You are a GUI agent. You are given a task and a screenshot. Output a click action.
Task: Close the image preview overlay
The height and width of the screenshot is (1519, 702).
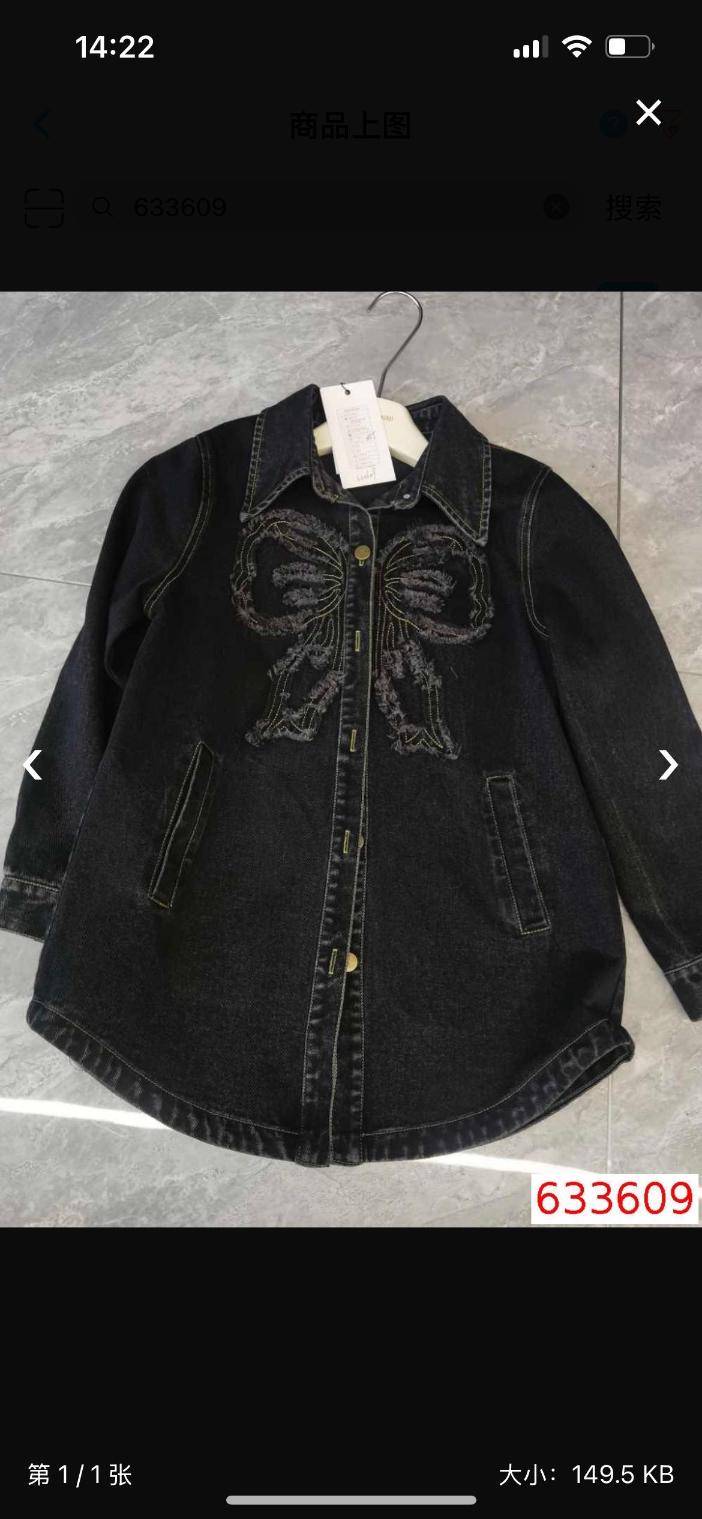(x=648, y=113)
